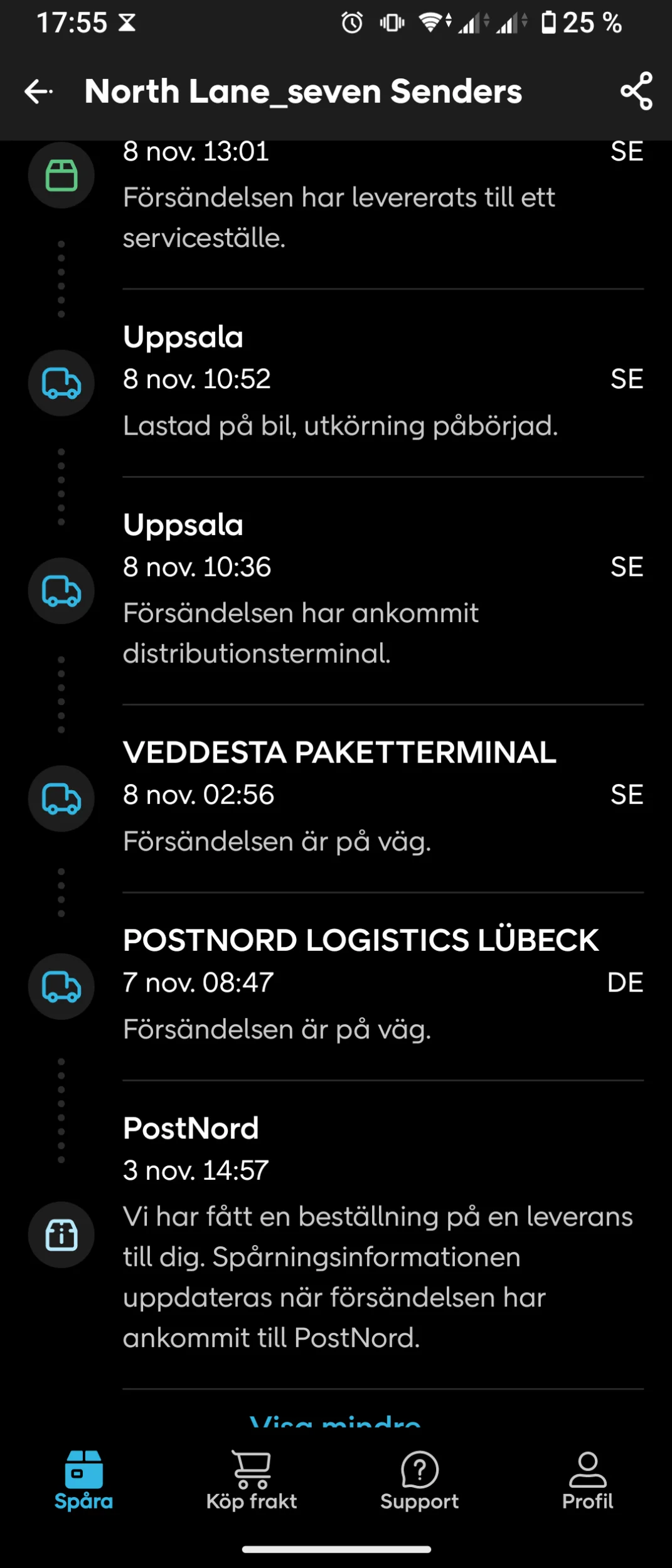Share this shipment tracking

point(636,92)
